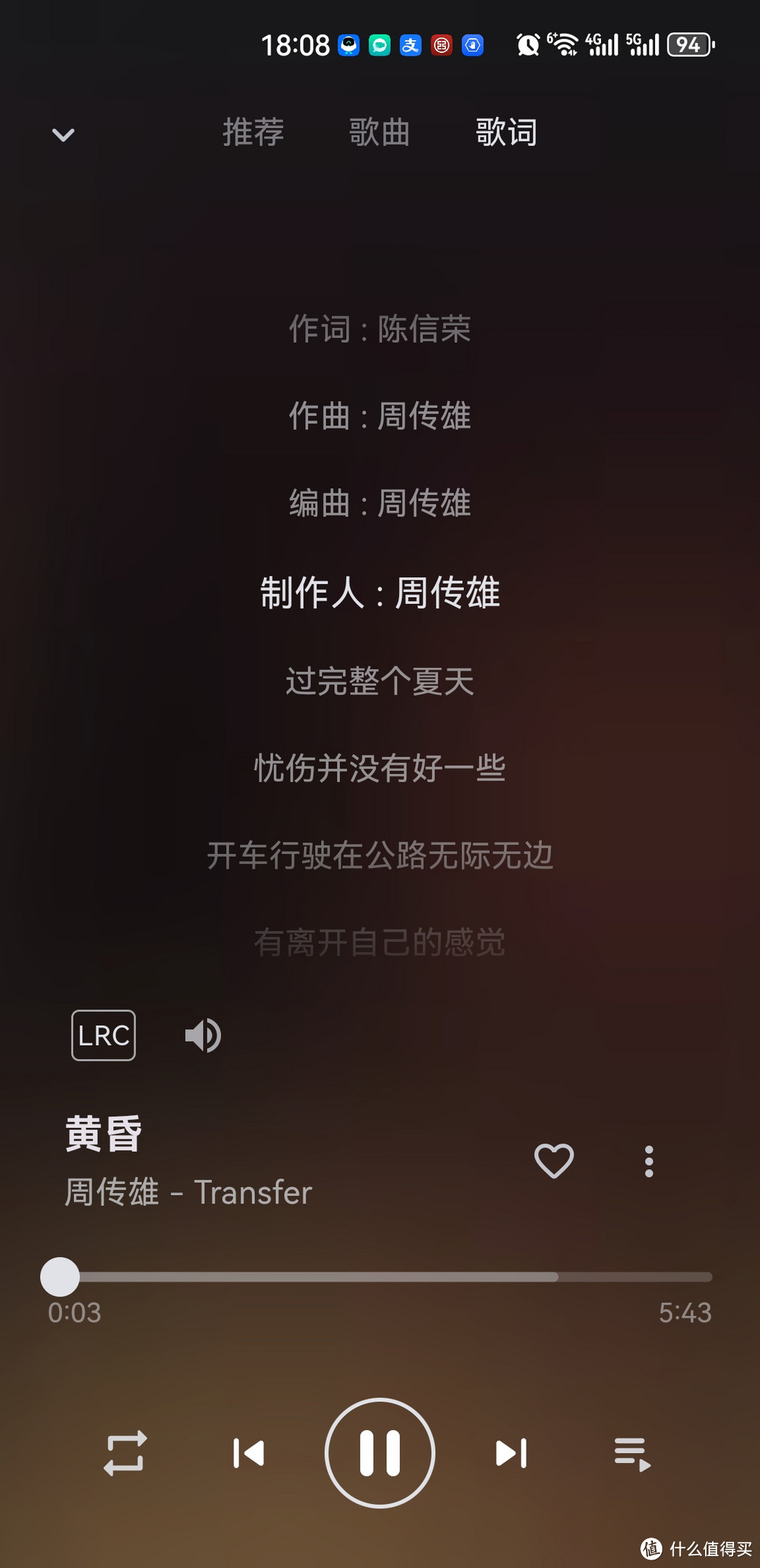Toggle the Wi-Fi status indicator

(x=563, y=44)
